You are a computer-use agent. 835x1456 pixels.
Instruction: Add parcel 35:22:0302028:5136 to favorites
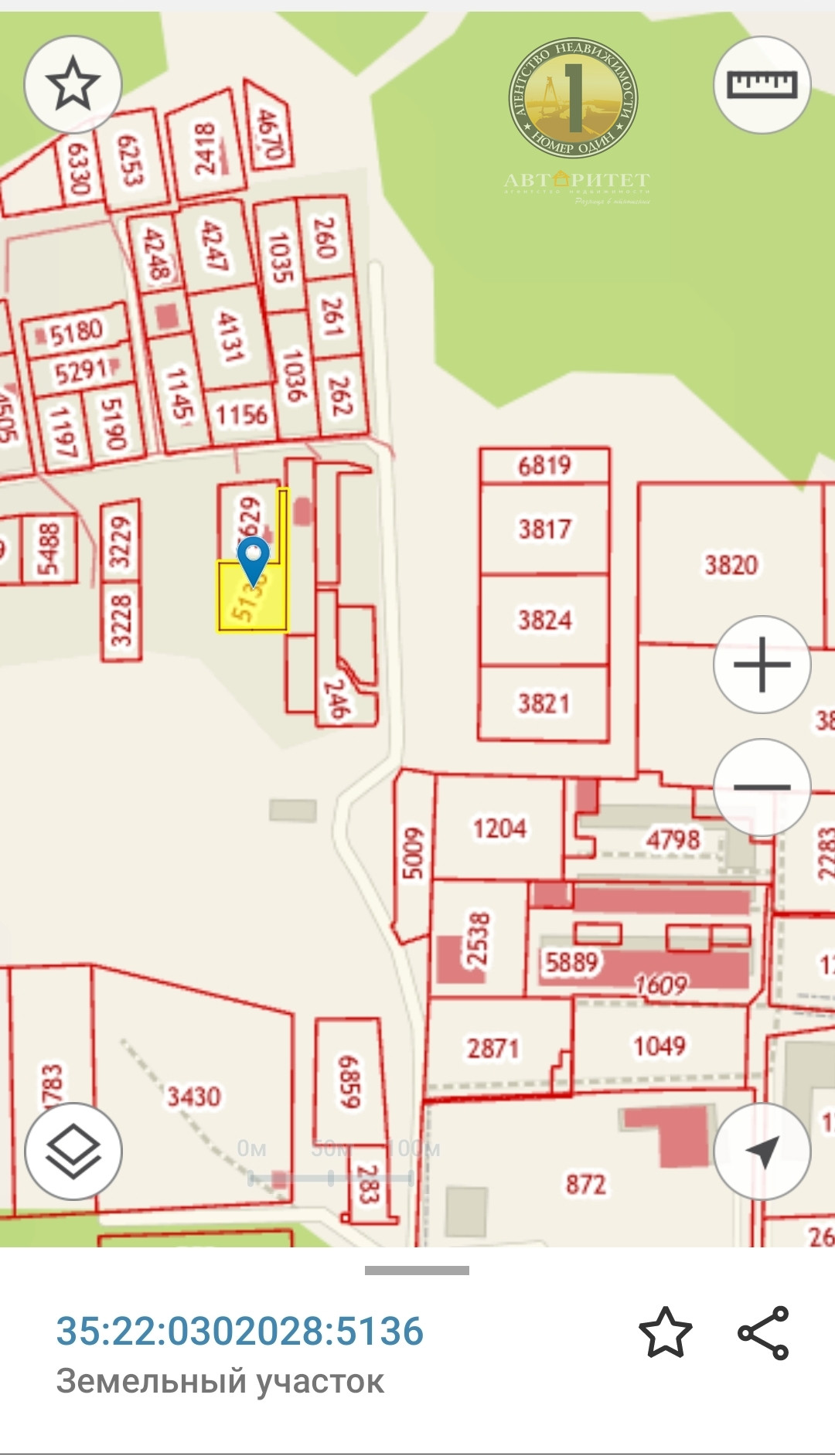tap(665, 1332)
